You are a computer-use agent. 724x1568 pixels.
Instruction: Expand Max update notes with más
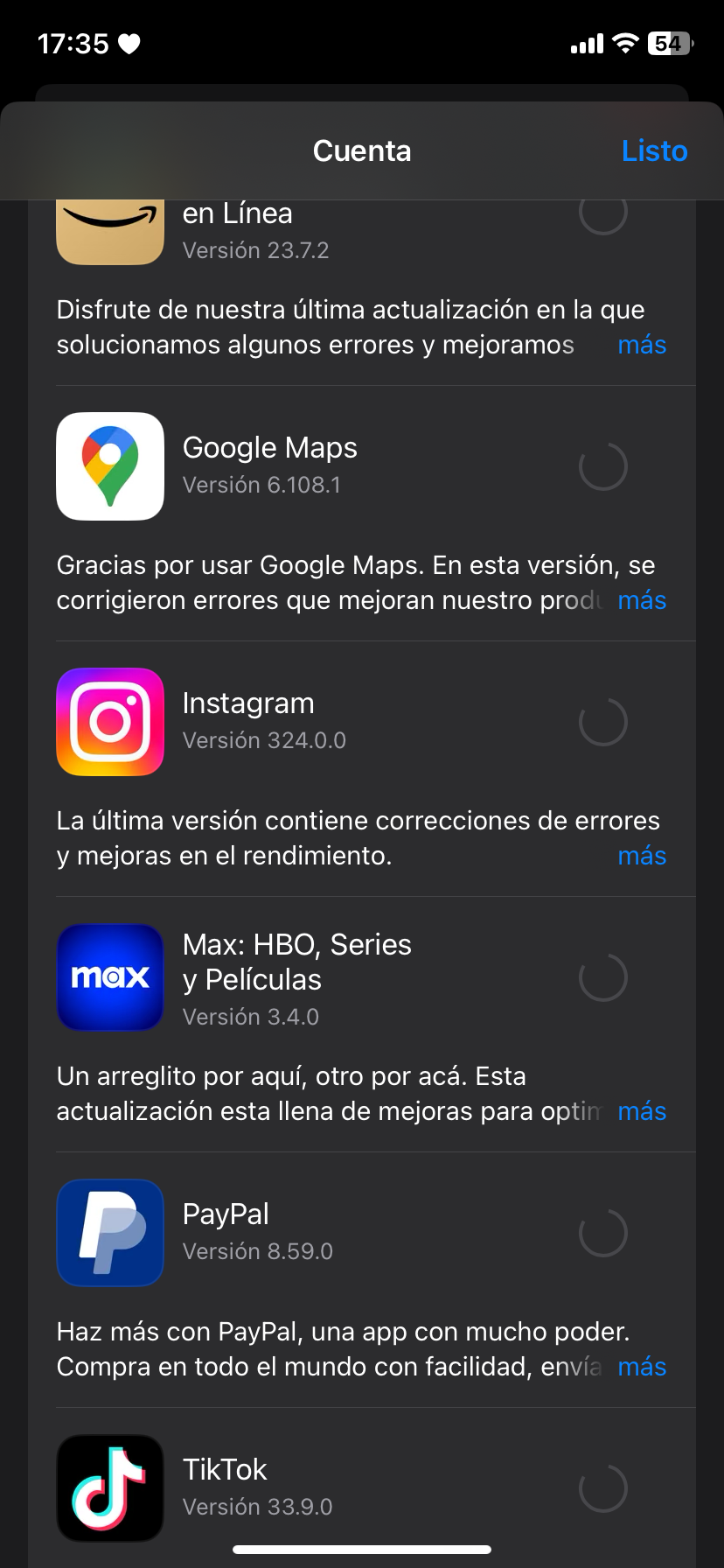tap(642, 1111)
